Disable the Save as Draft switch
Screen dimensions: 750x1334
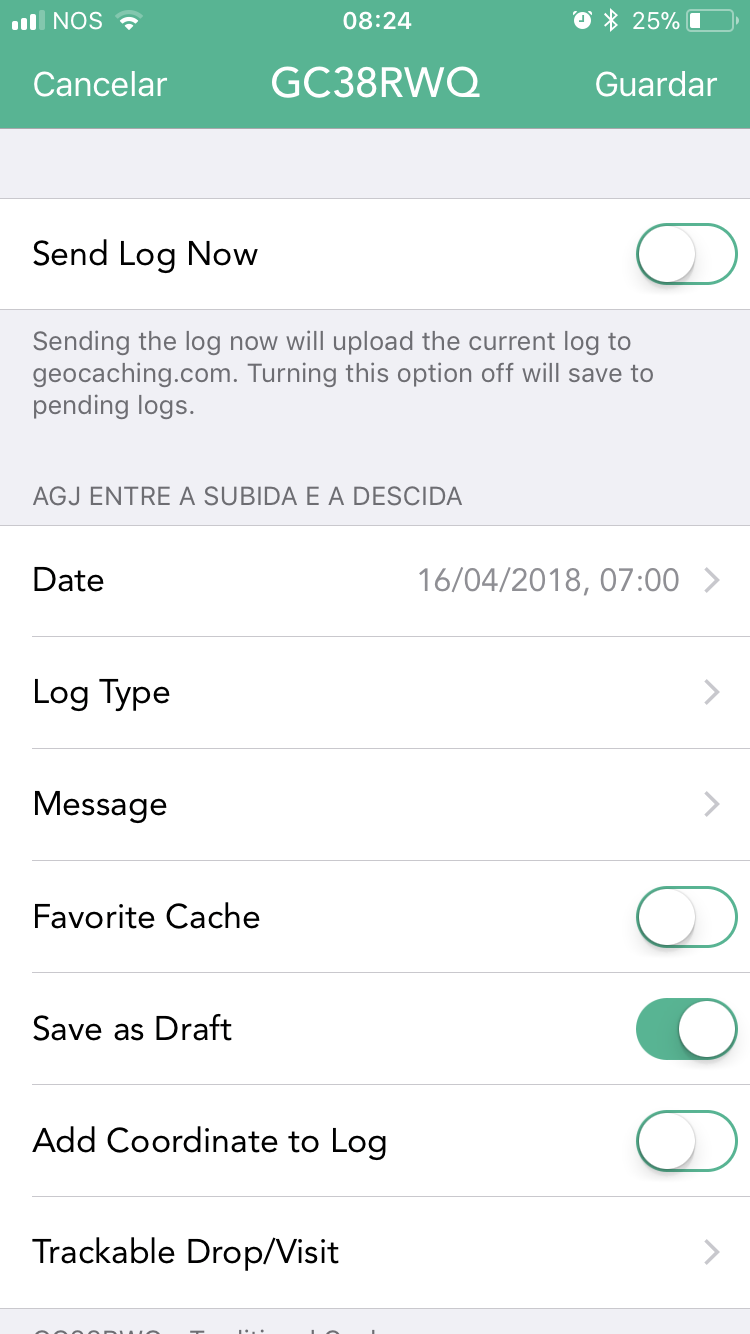(687, 1028)
